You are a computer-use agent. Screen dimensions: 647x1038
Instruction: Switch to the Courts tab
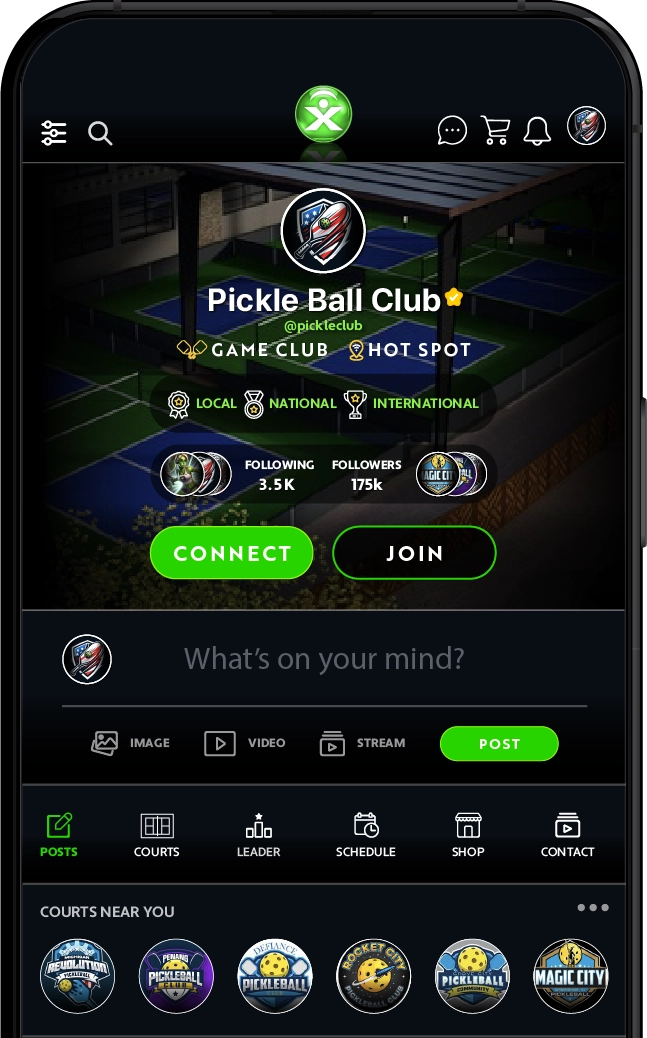tap(157, 836)
